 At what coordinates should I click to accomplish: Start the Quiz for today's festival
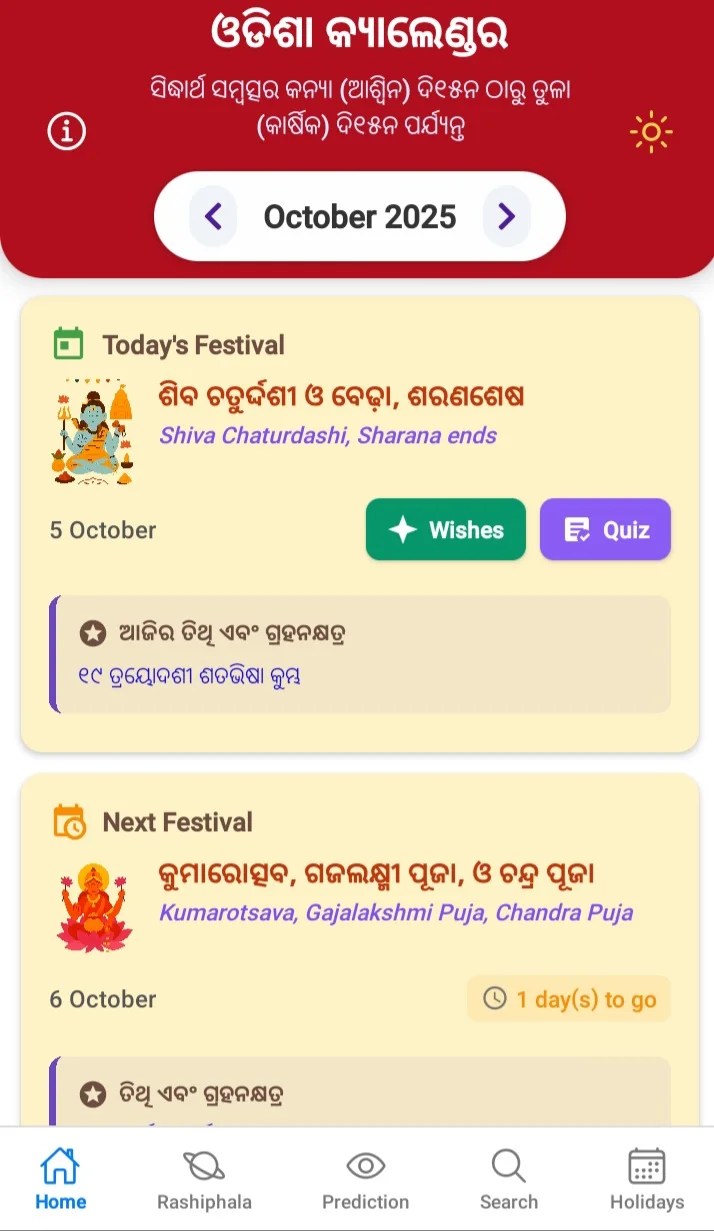pos(605,530)
